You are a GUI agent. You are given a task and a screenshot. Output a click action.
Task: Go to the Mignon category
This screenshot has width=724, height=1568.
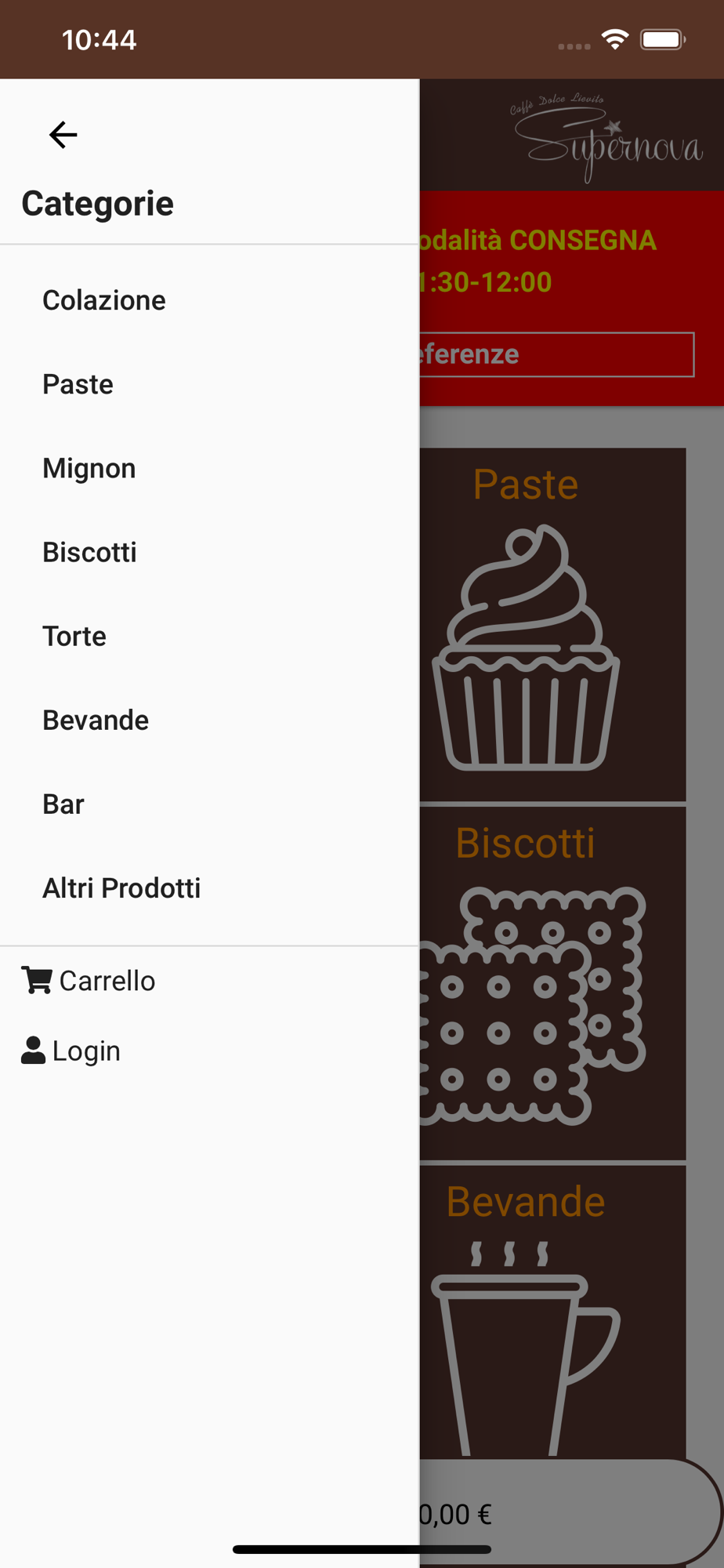209,468
